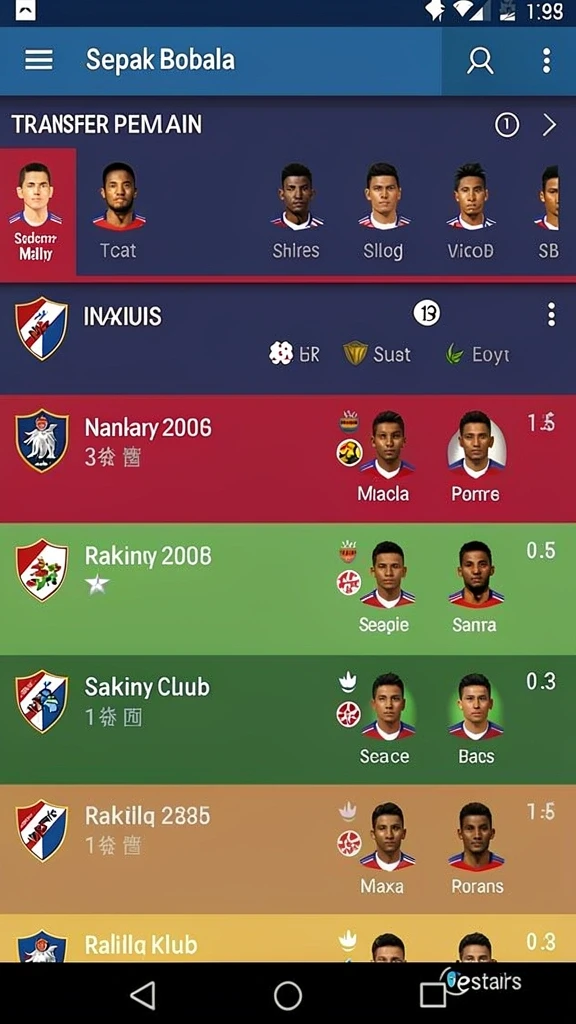Screen dimensions: 576x1024
Task: Tap the system back button
Action: (143, 995)
